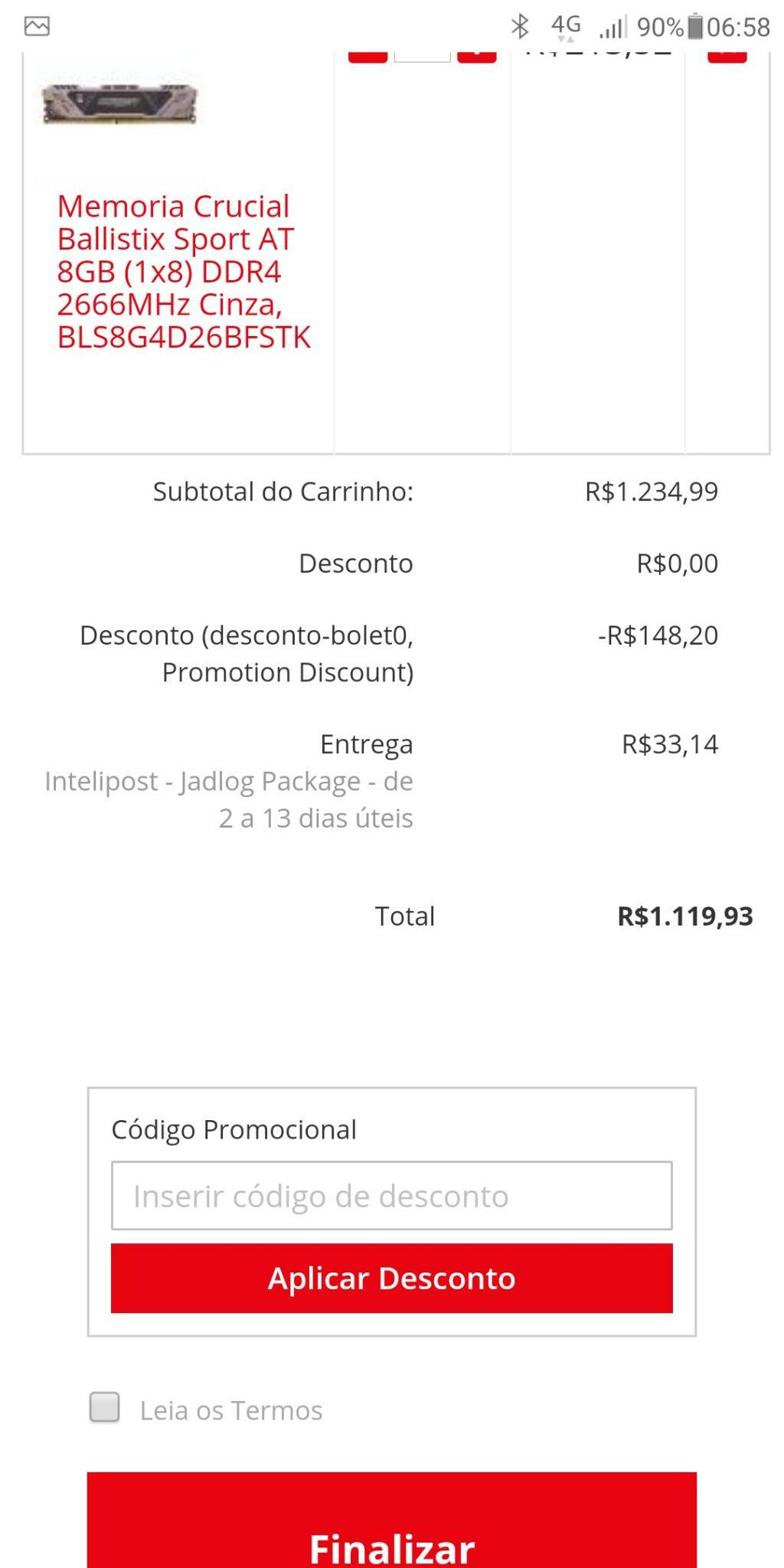Apply the promo code with Aplicar Desconto
Screen dimensions: 784x1568
coord(392,1278)
